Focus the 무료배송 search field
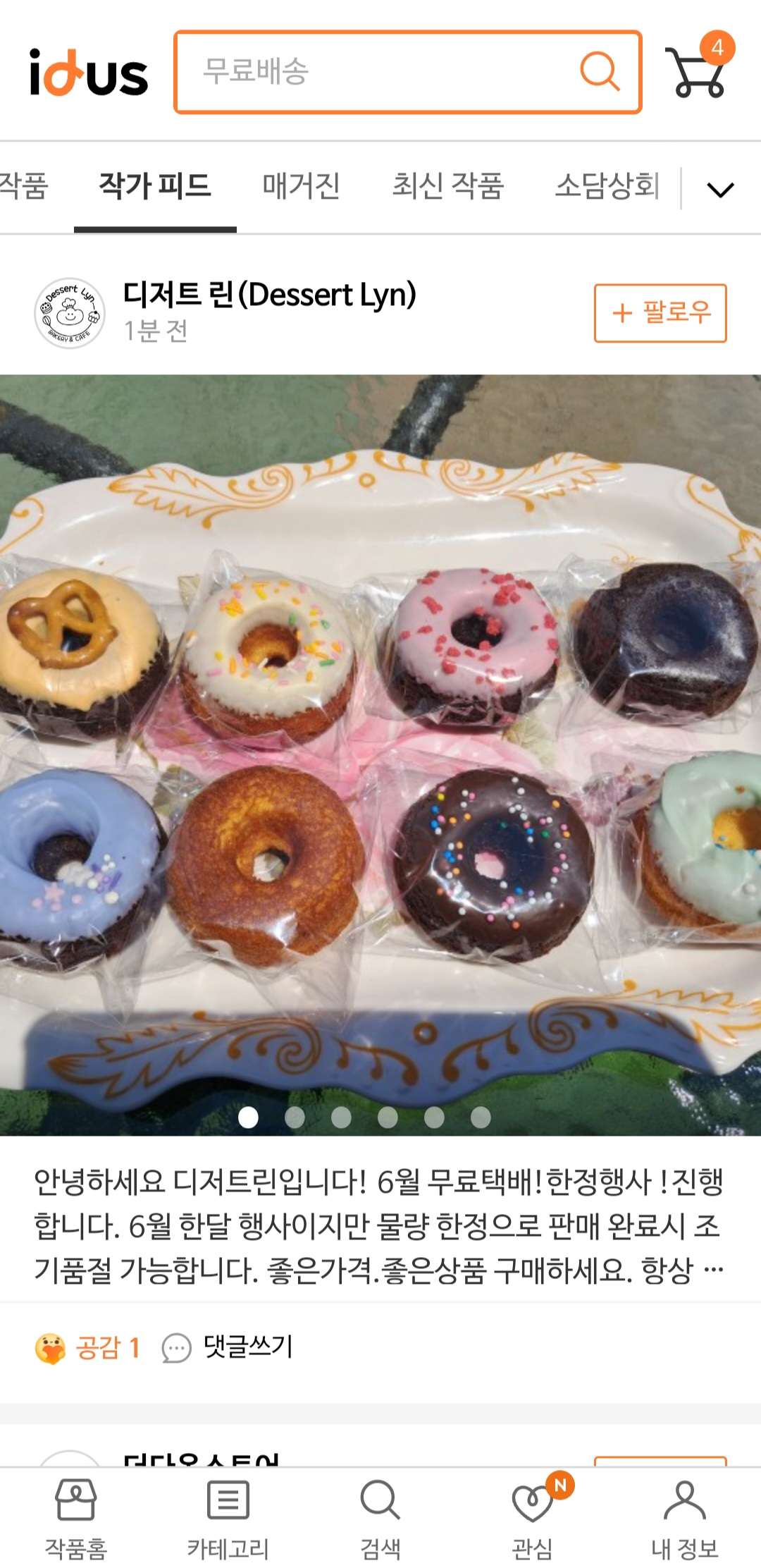The width and height of the screenshot is (761, 1568). 380,71
